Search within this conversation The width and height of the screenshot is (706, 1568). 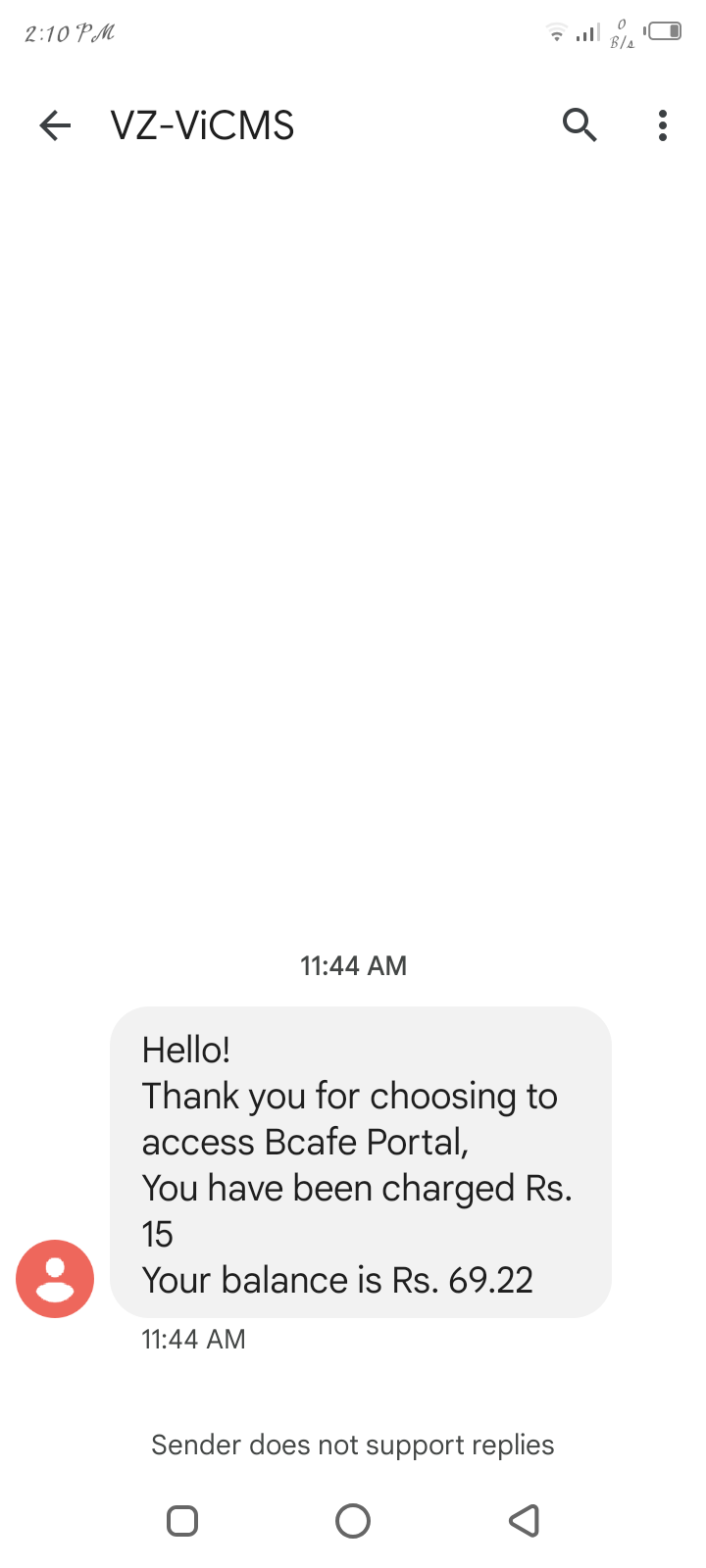[x=580, y=125]
